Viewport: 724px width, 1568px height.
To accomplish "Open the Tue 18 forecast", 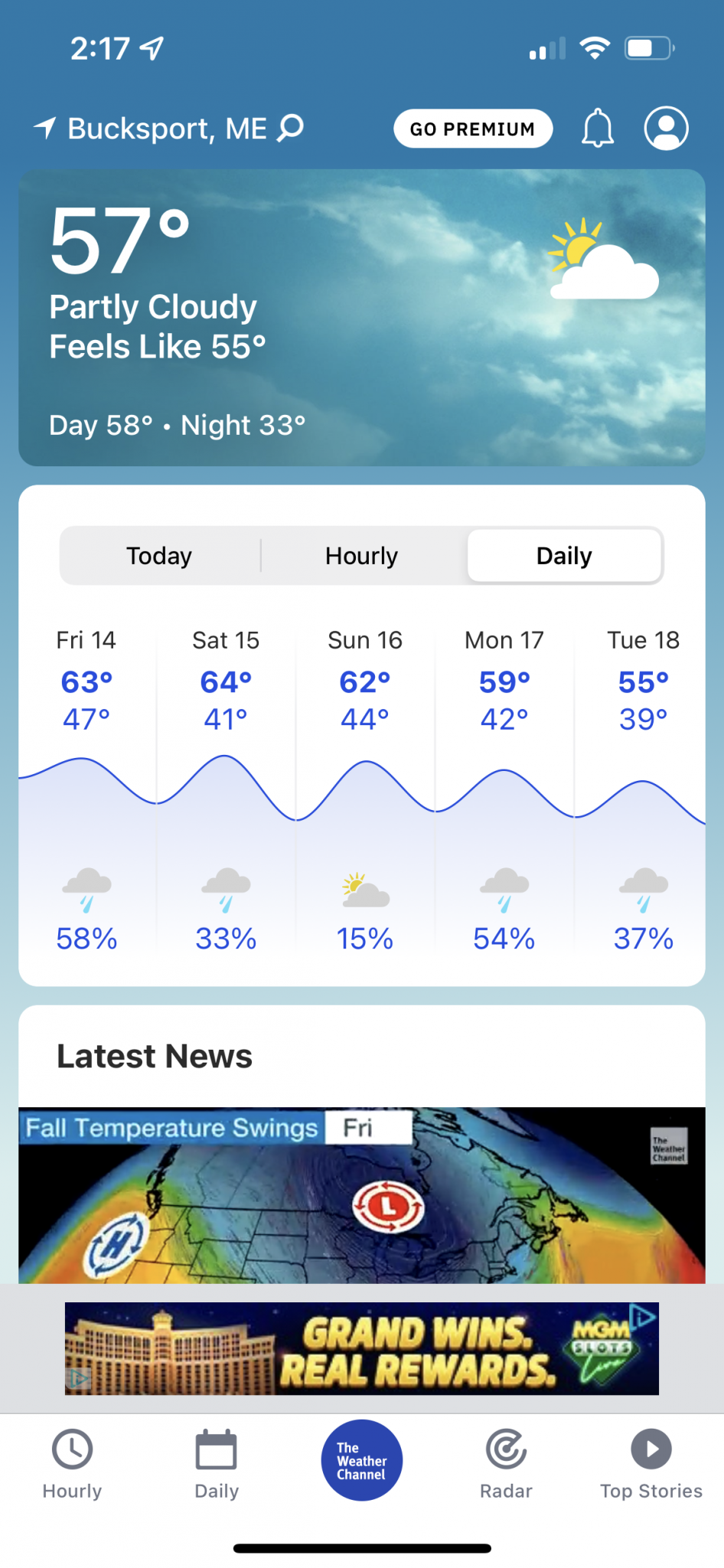I will 643,789.
